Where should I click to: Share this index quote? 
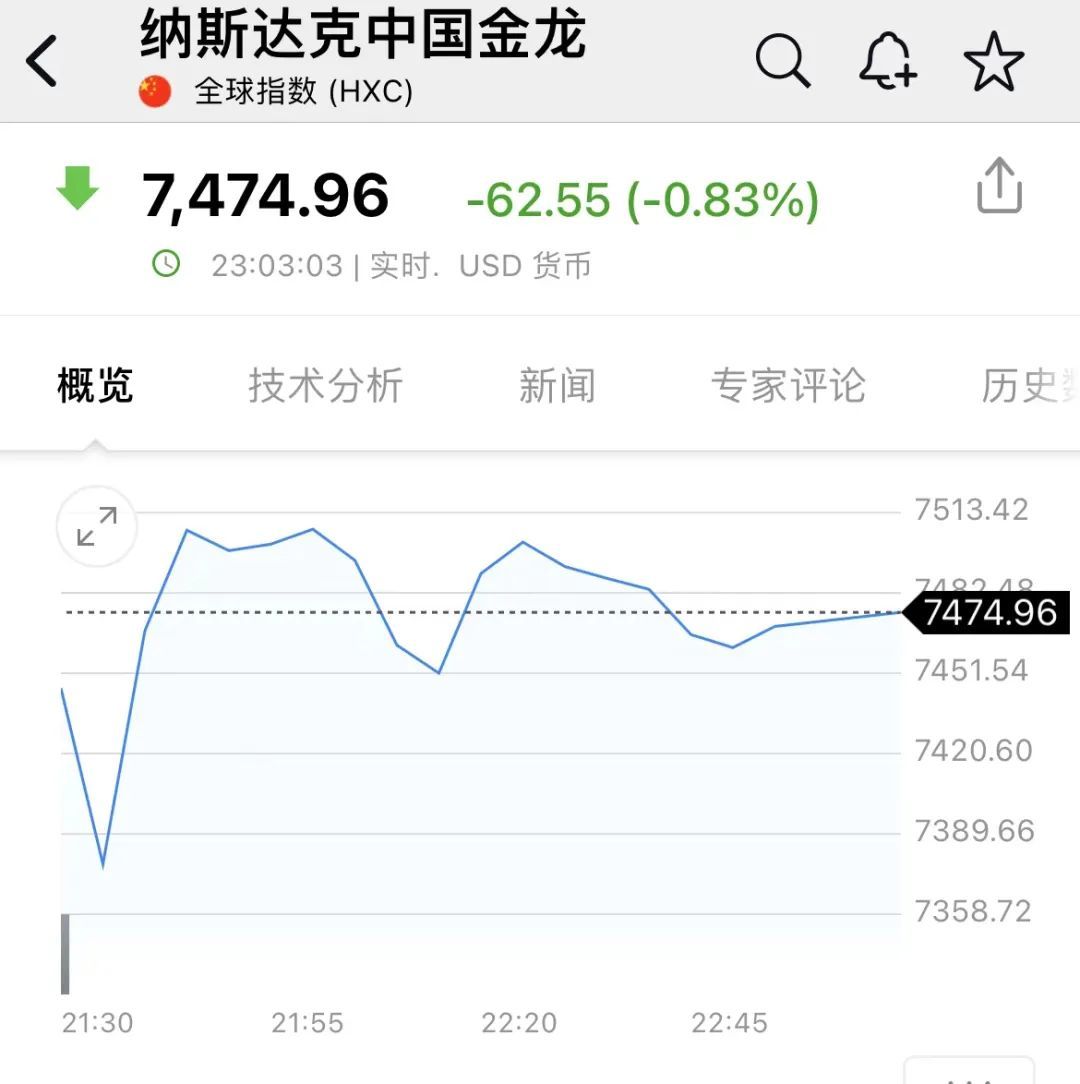coord(999,187)
